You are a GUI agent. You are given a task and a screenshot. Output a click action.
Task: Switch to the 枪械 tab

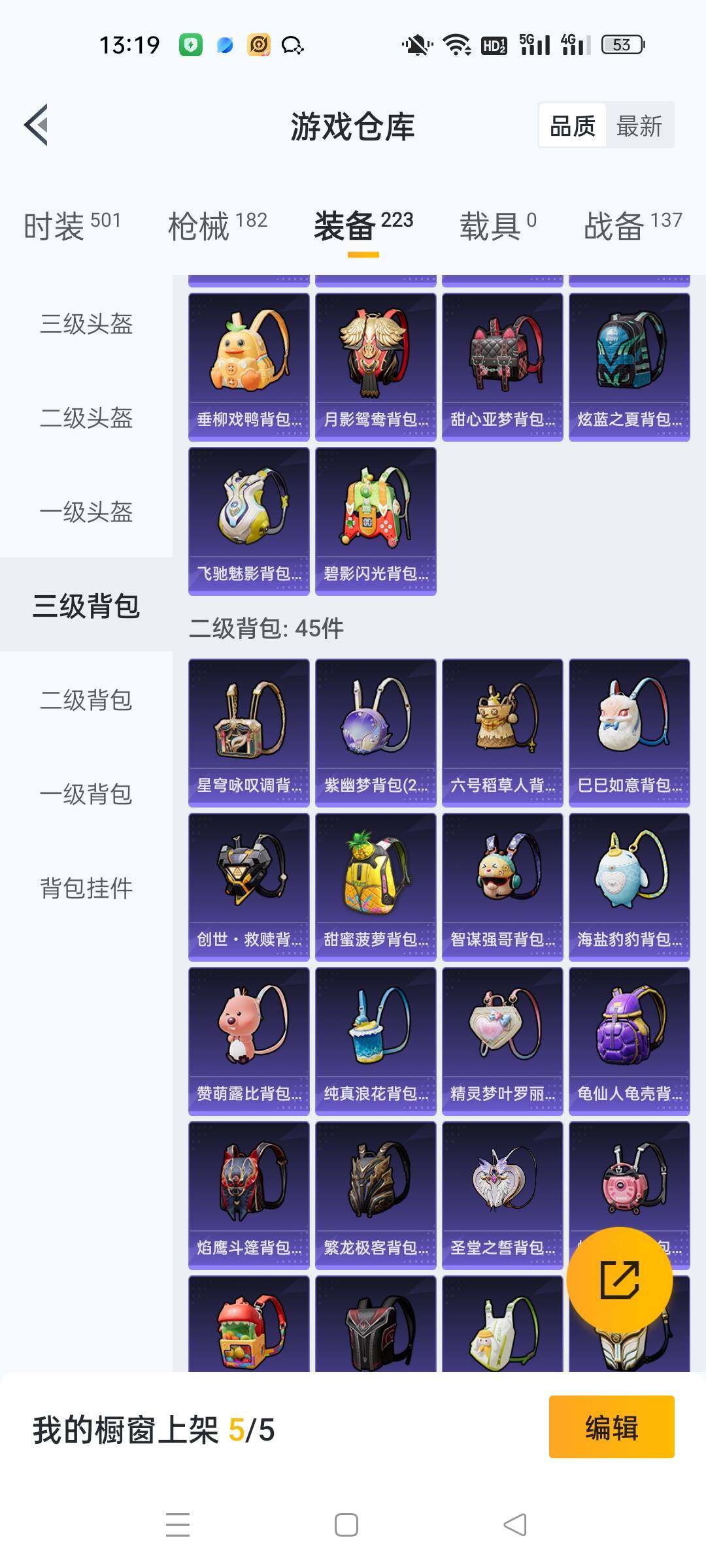point(217,226)
